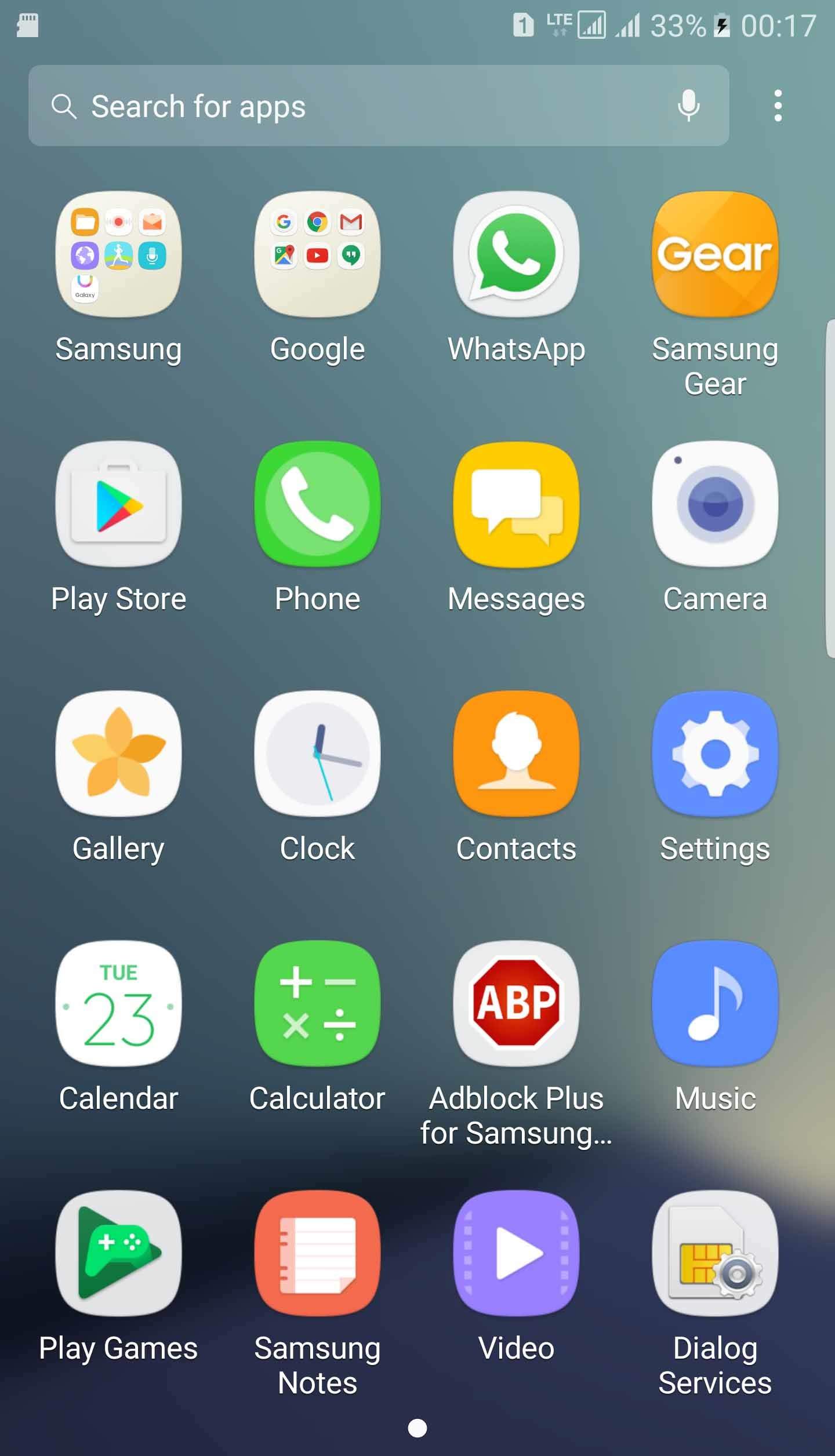Viewport: 835px width, 1456px height.
Task: Open Contacts
Action: coord(516,754)
